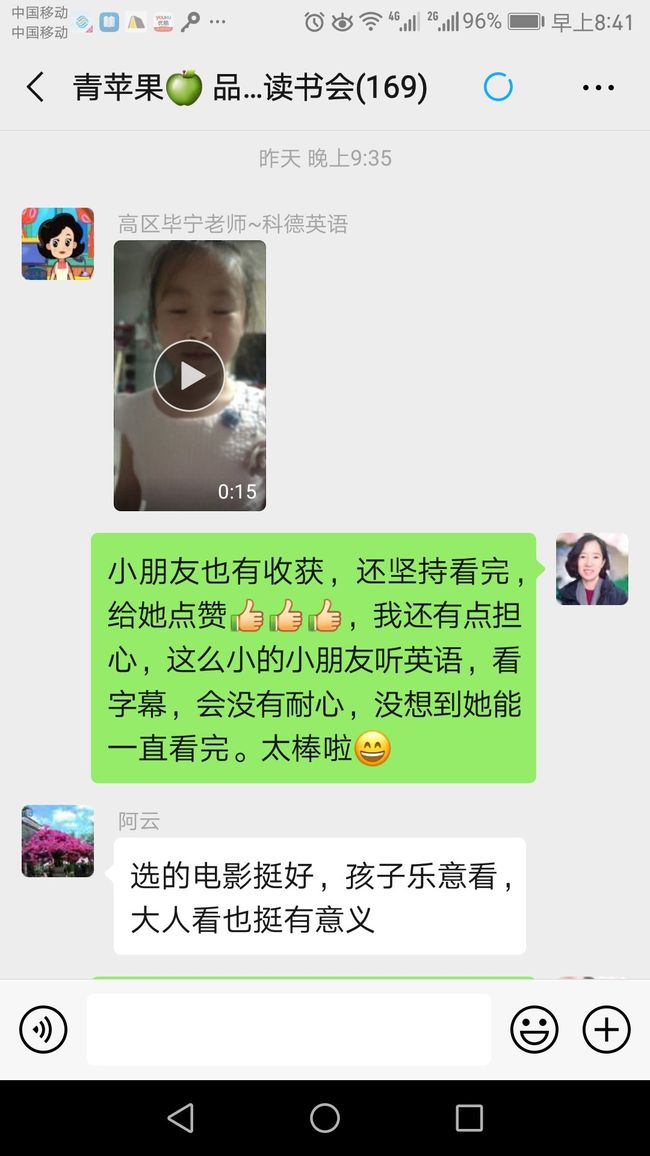The height and width of the screenshot is (1156, 650).
Task: Focus the message text field
Action: pos(289,1029)
